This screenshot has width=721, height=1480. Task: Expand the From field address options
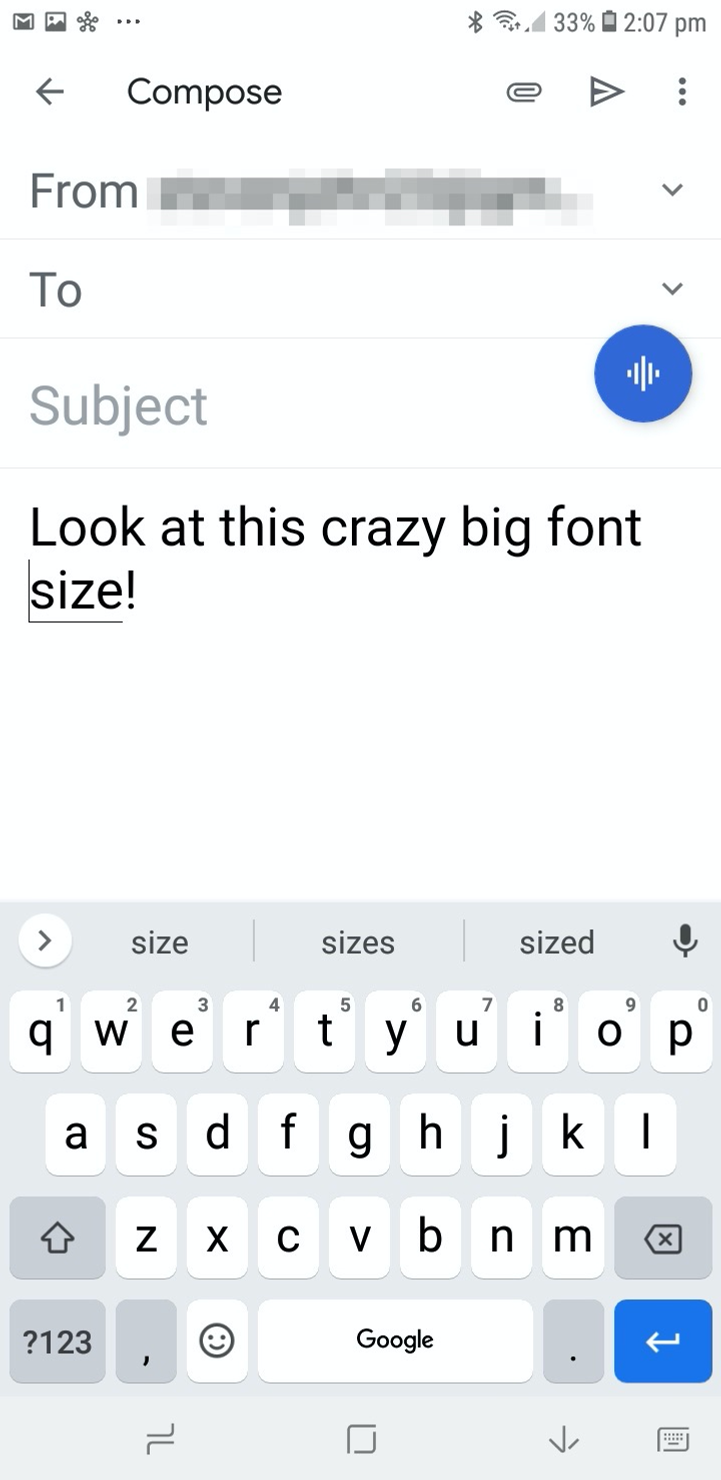672,189
